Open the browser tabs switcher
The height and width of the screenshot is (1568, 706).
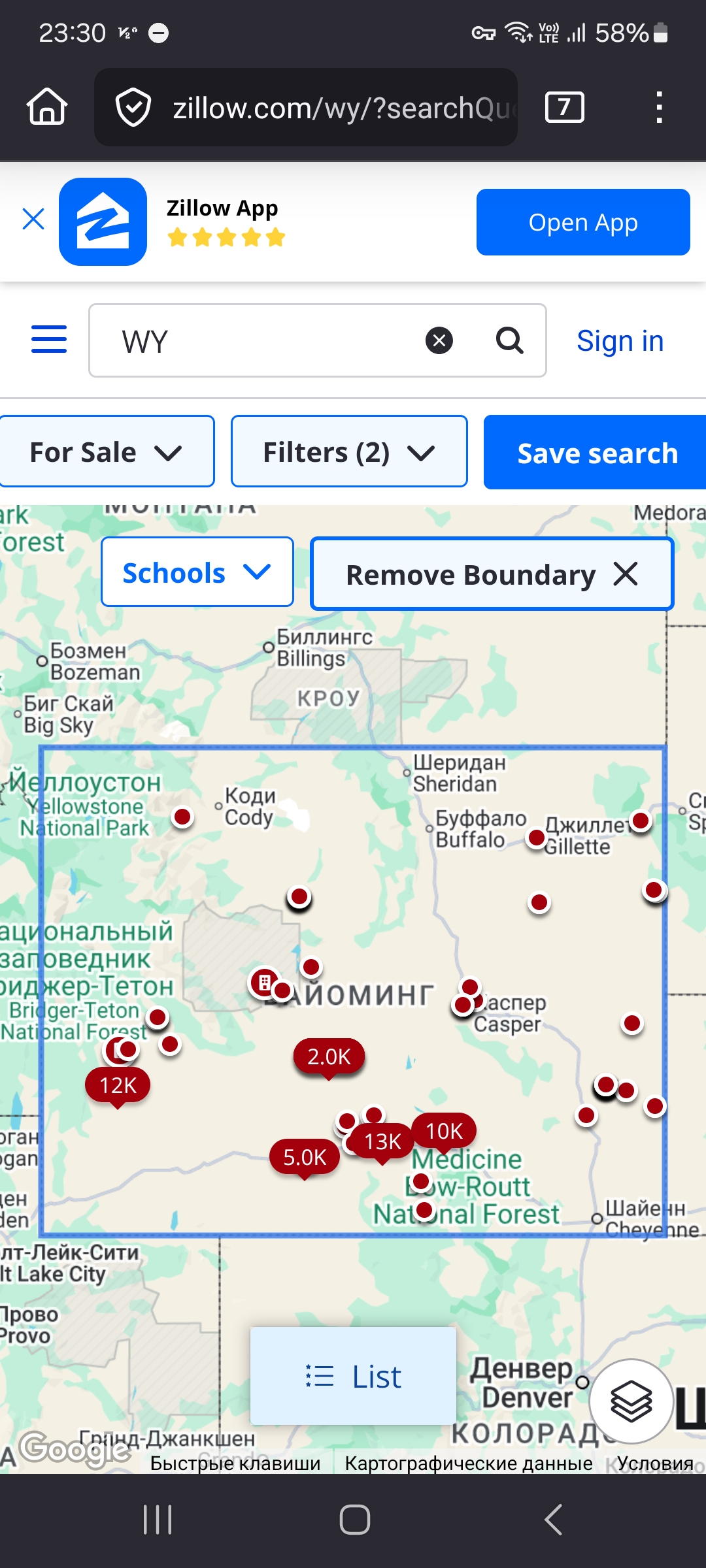[x=564, y=107]
